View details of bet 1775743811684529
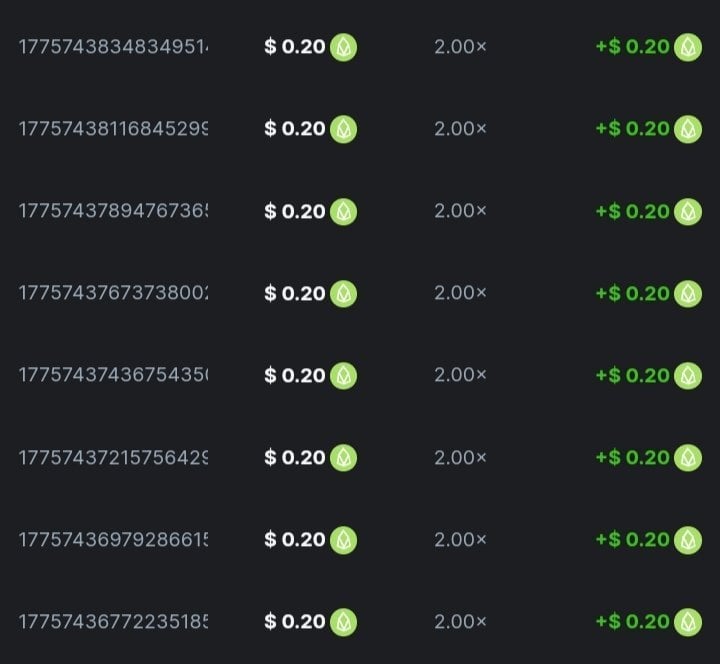720x664 pixels. 113,129
